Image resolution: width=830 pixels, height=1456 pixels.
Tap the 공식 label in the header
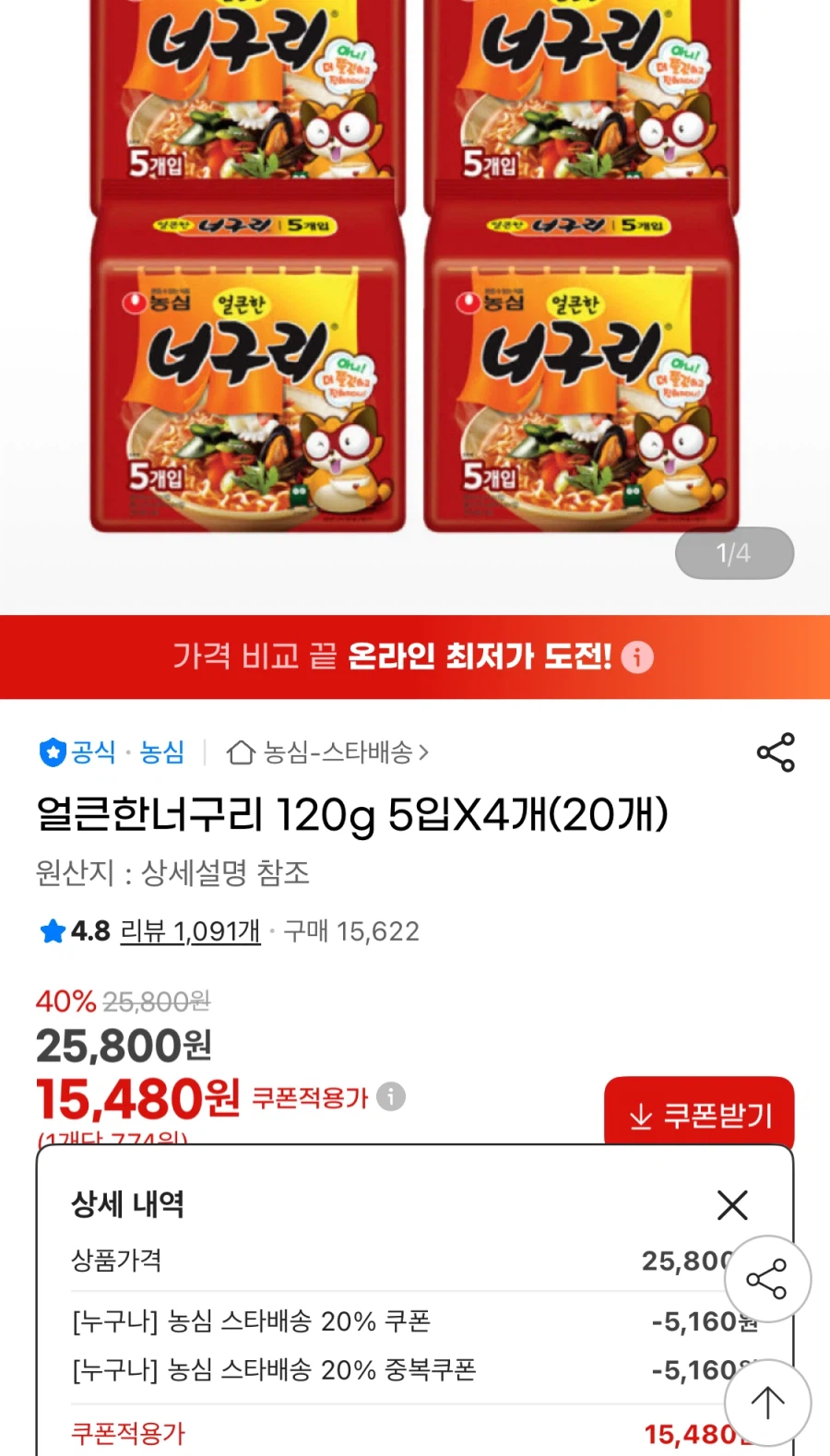pos(92,752)
